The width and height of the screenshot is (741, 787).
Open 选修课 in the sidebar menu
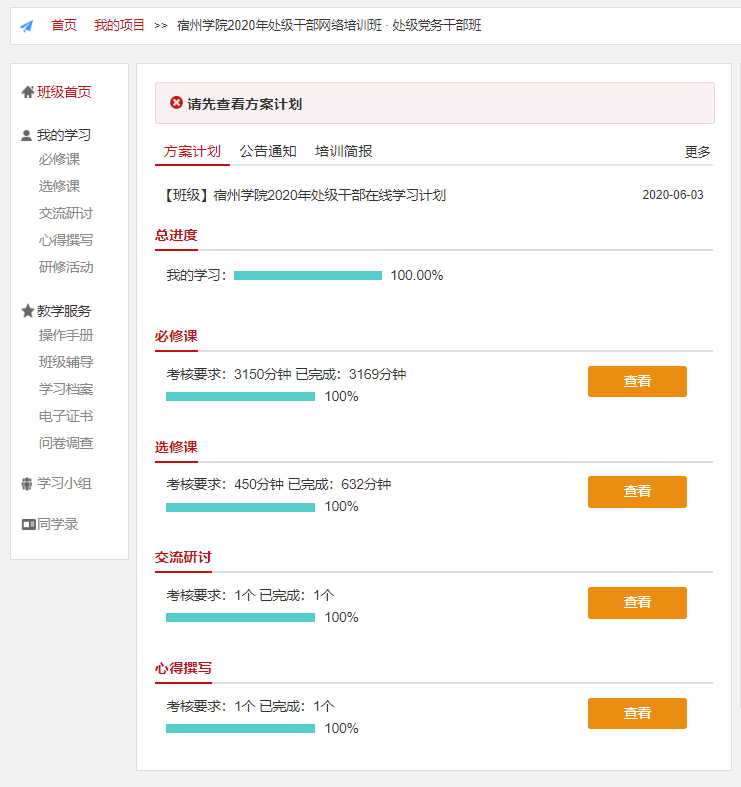click(x=59, y=186)
